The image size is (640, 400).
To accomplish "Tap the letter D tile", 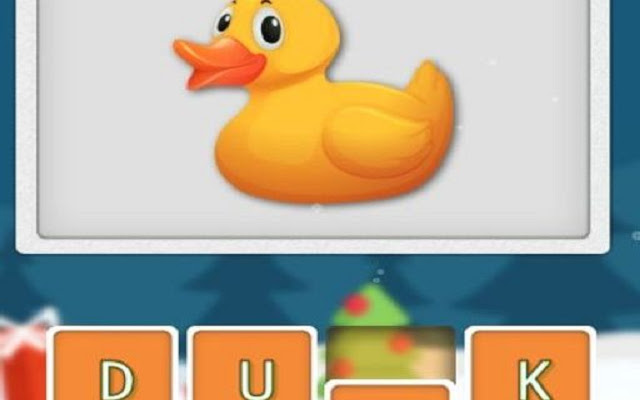I will (x=115, y=368).
